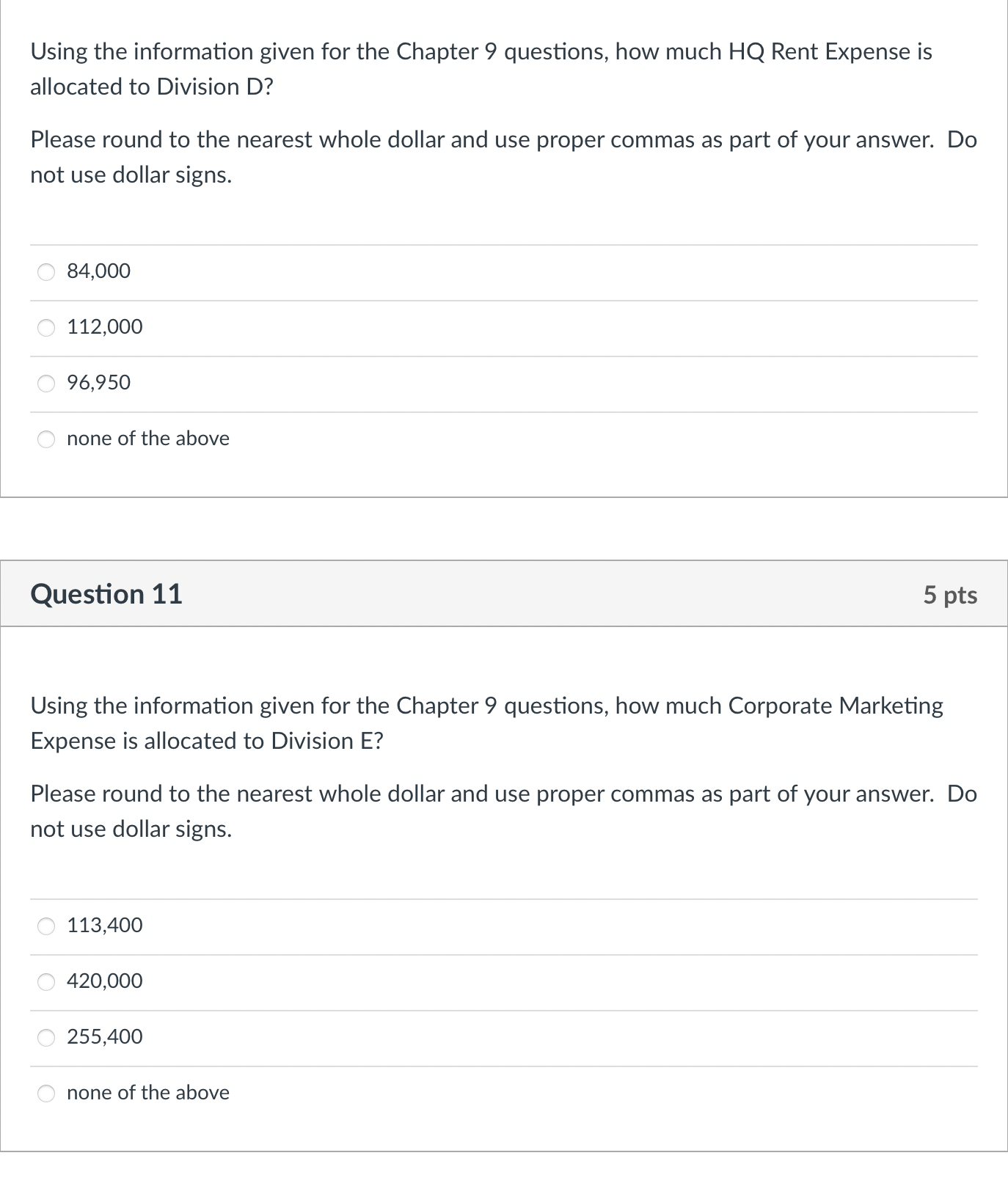Viewport: 1008px width, 1183px height.
Task: Choose the 420,000 radio button
Action: (46, 981)
